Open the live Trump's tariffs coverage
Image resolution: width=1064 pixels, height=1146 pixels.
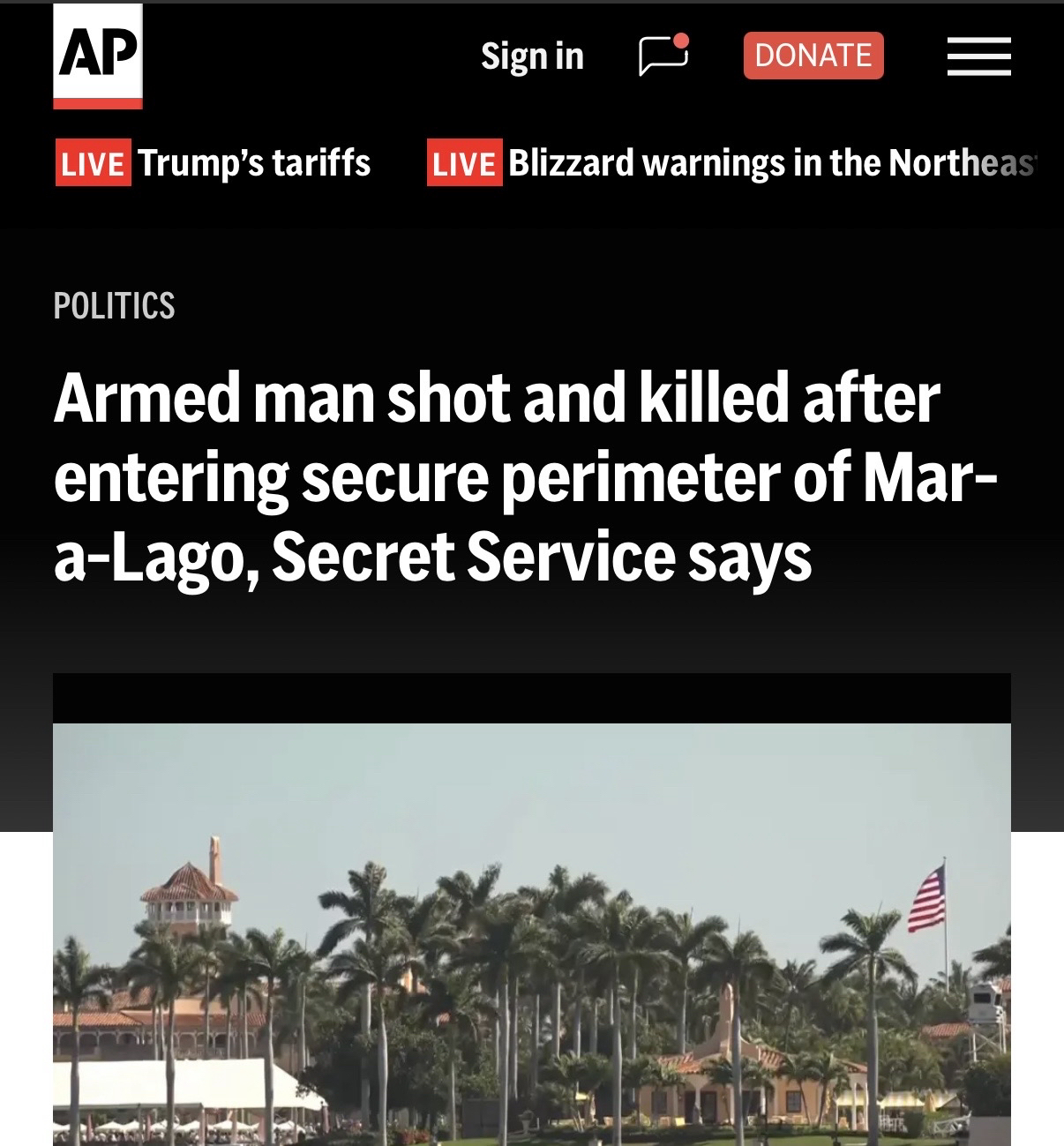point(214,163)
